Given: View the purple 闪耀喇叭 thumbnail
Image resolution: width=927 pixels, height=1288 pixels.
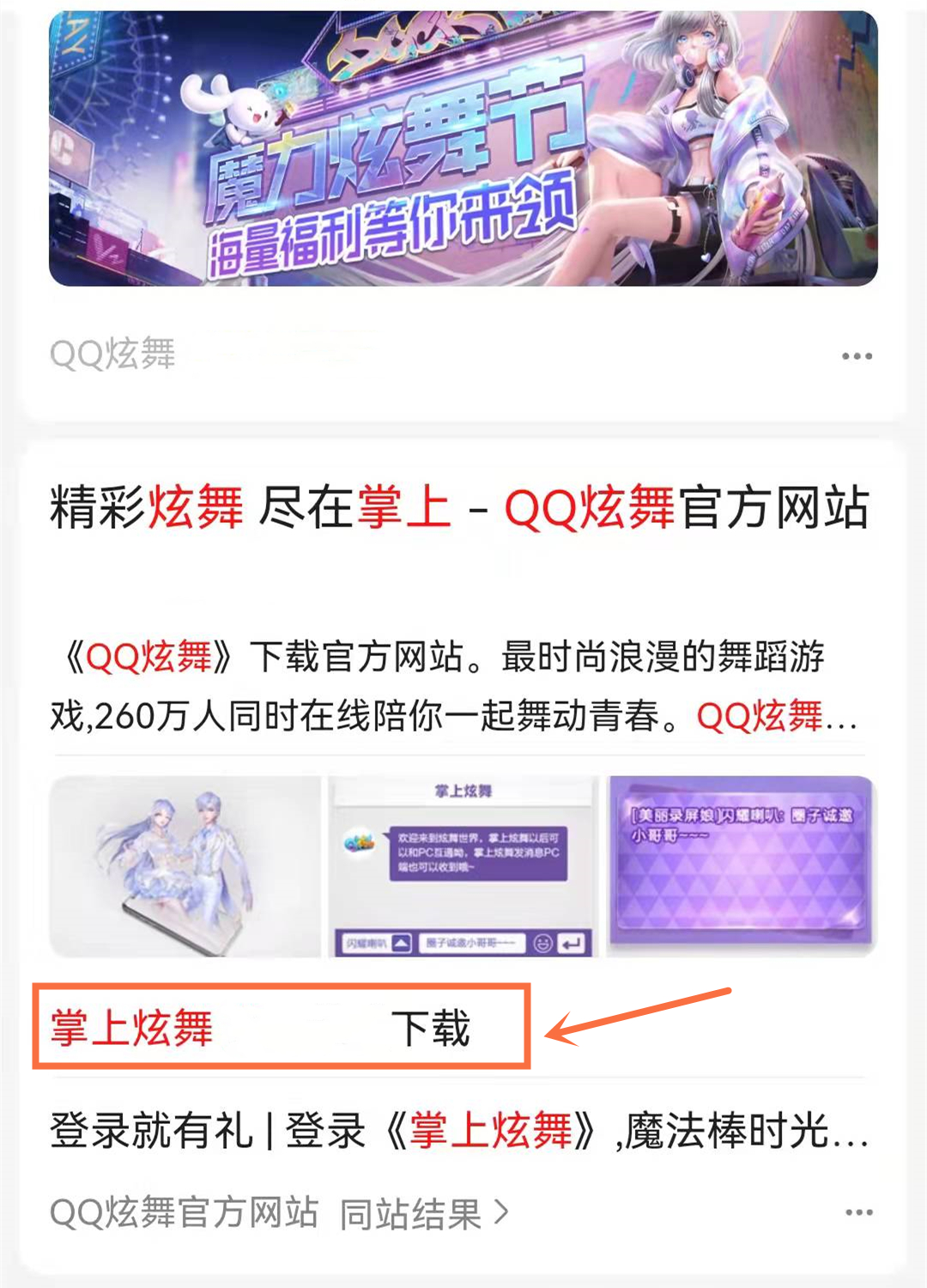Looking at the screenshot, I should (742, 866).
